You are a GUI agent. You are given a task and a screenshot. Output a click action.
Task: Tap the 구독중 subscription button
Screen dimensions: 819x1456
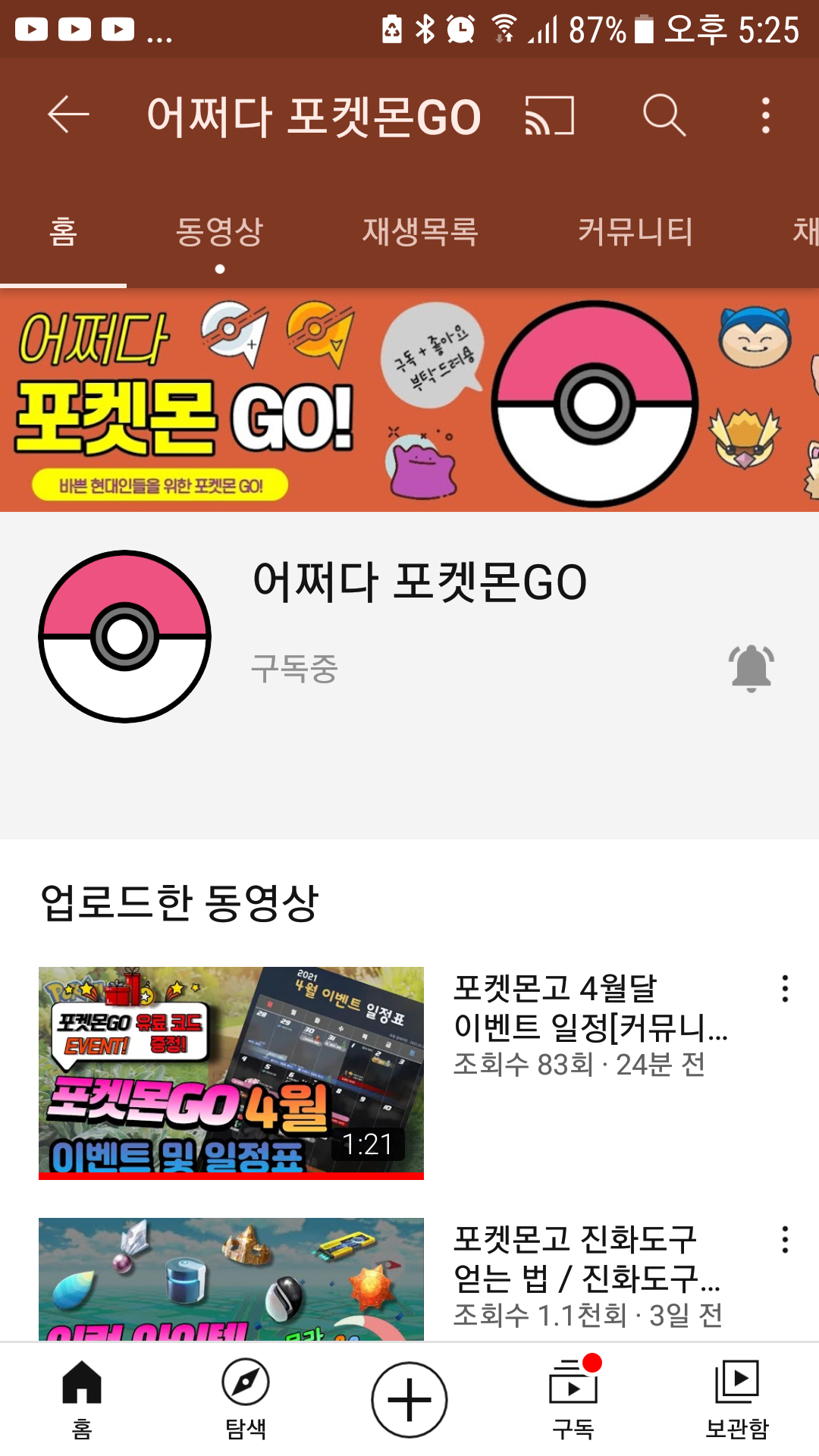[294, 669]
